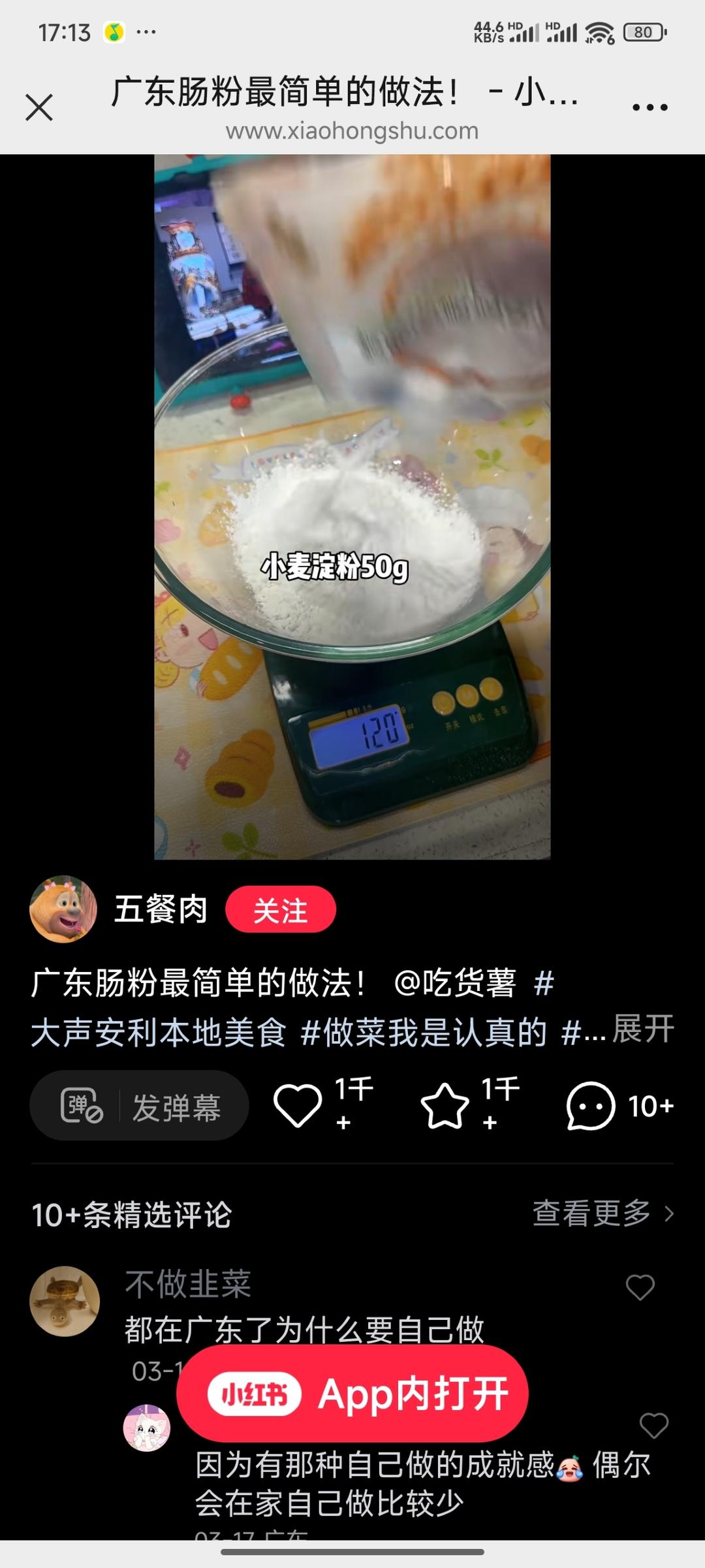The width and height of the screenshot is (705, 1568).
Task: Open the @吃货薯 mention
Action: click(x=455, y=982)
